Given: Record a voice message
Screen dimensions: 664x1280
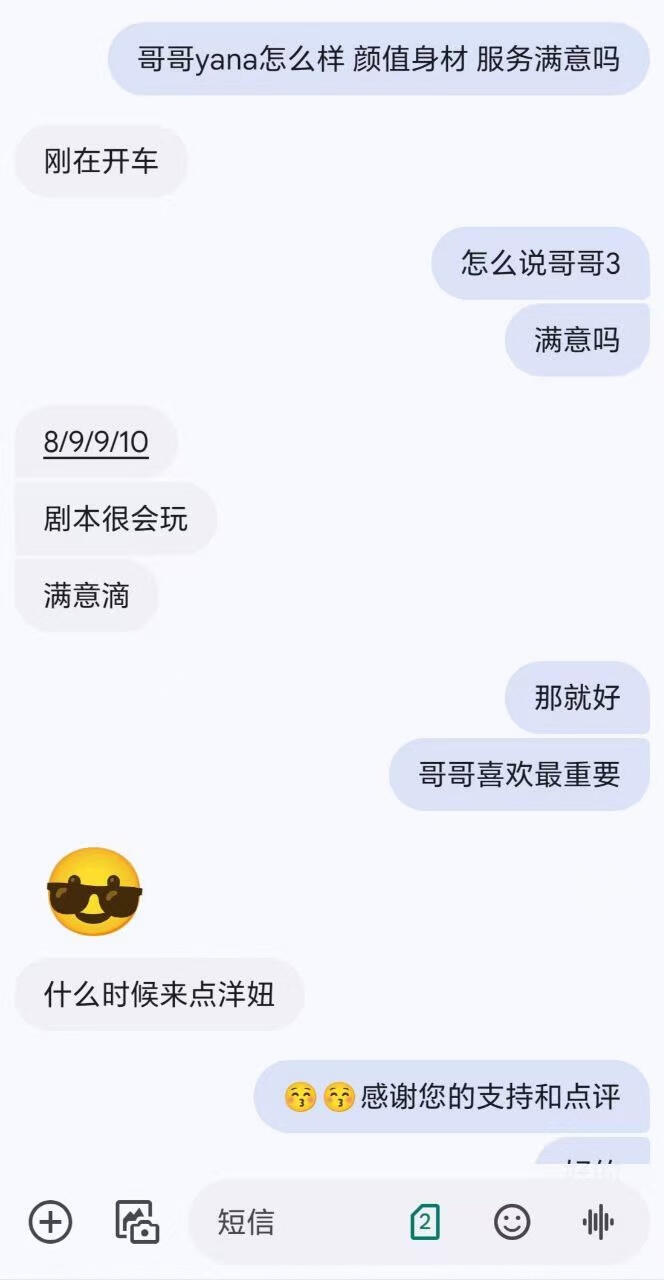Looking at the screenshot, I should (x=598, y=1221).
